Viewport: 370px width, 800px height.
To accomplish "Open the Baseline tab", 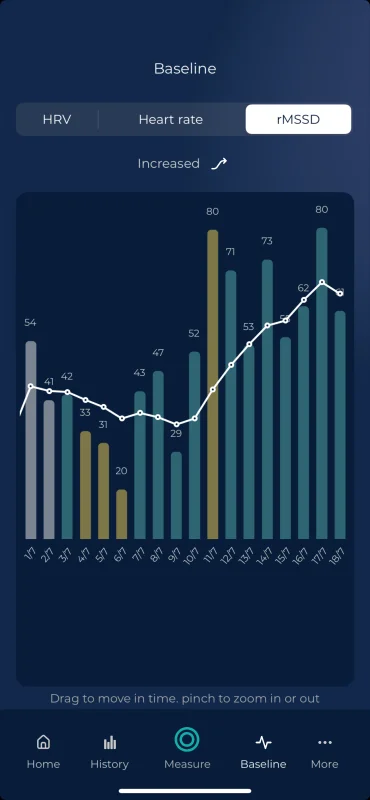I will 263,752.
